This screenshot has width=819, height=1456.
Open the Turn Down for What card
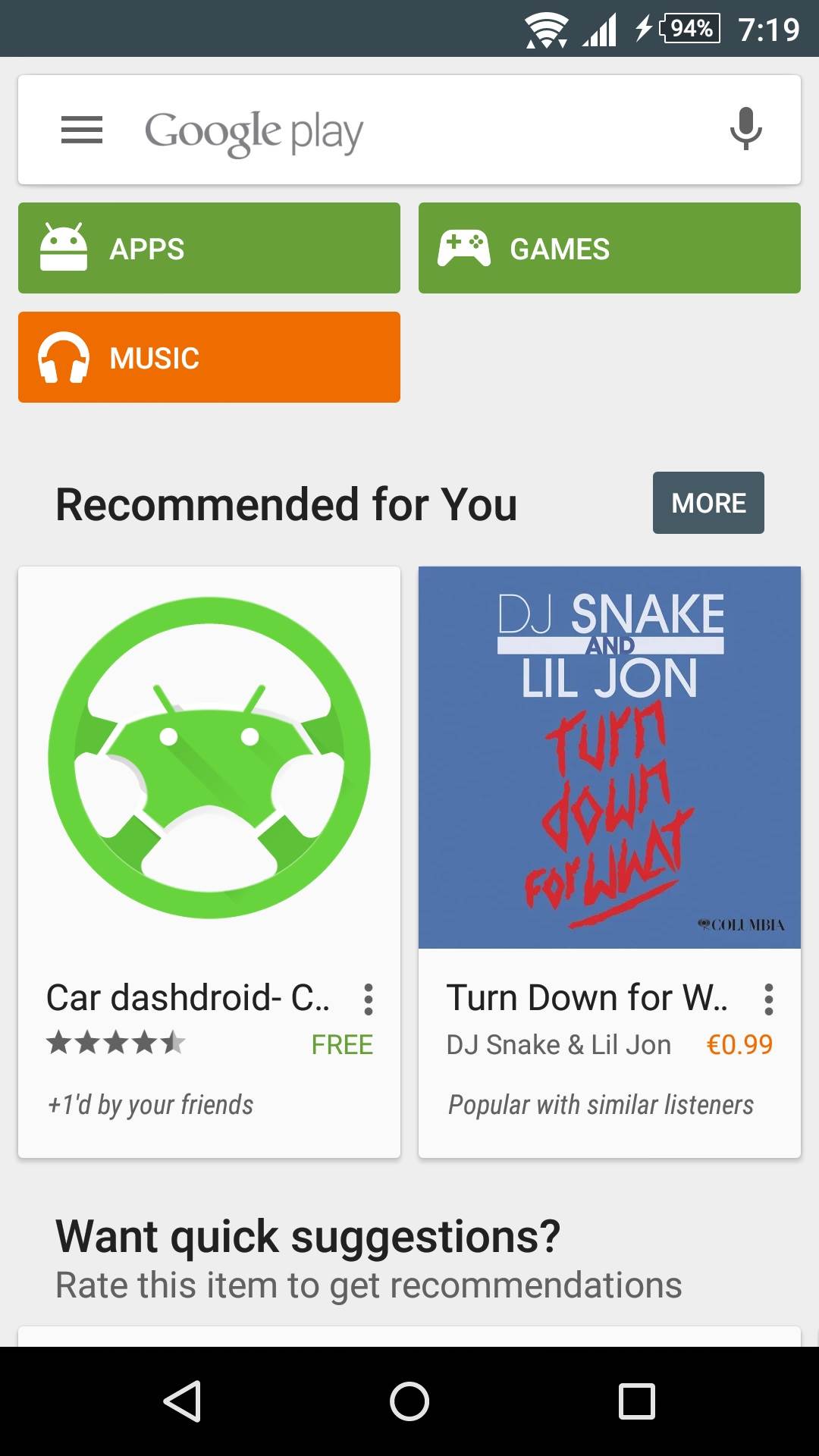coord(609,758)
